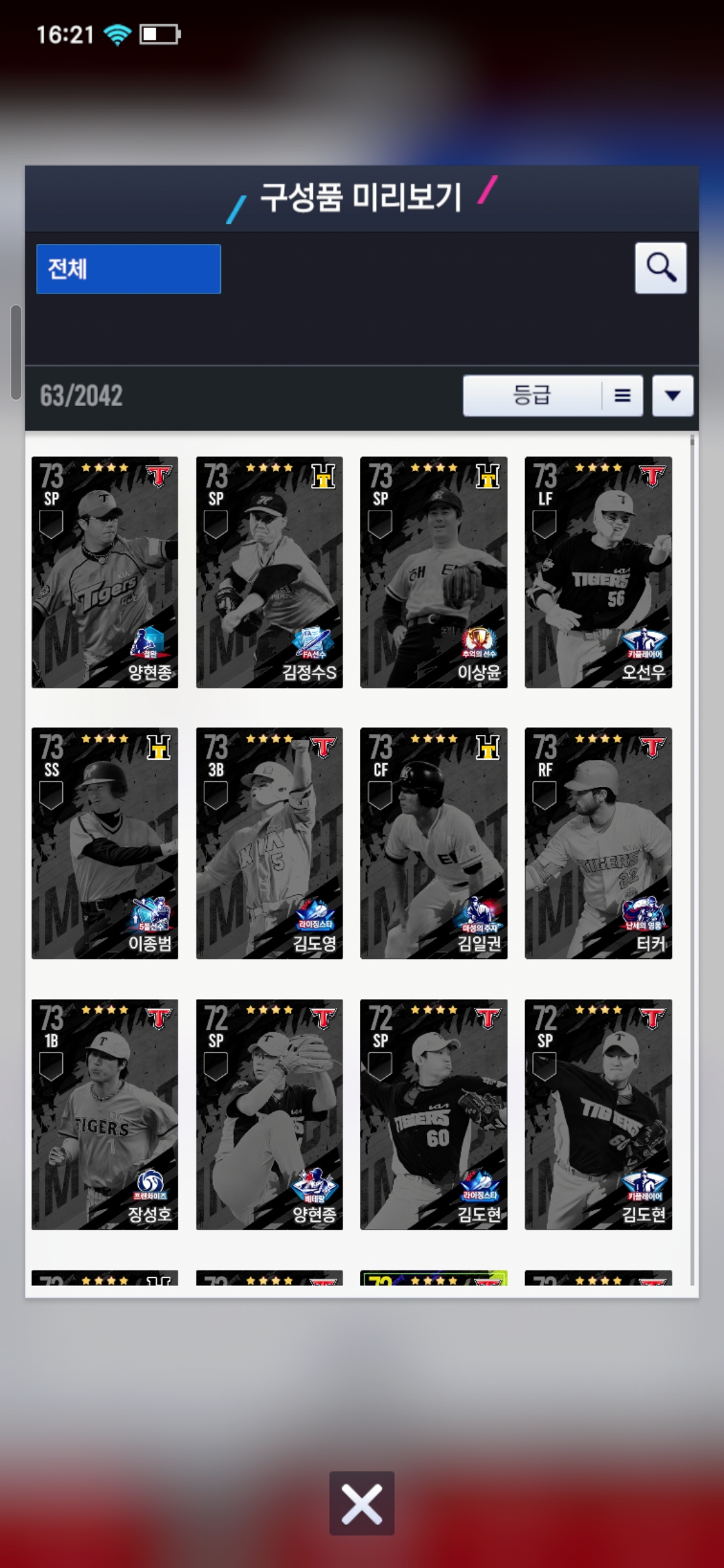Screen dimensions: 724x1568
Task: Open the 터커 RF player card
Action: (598, 843)
